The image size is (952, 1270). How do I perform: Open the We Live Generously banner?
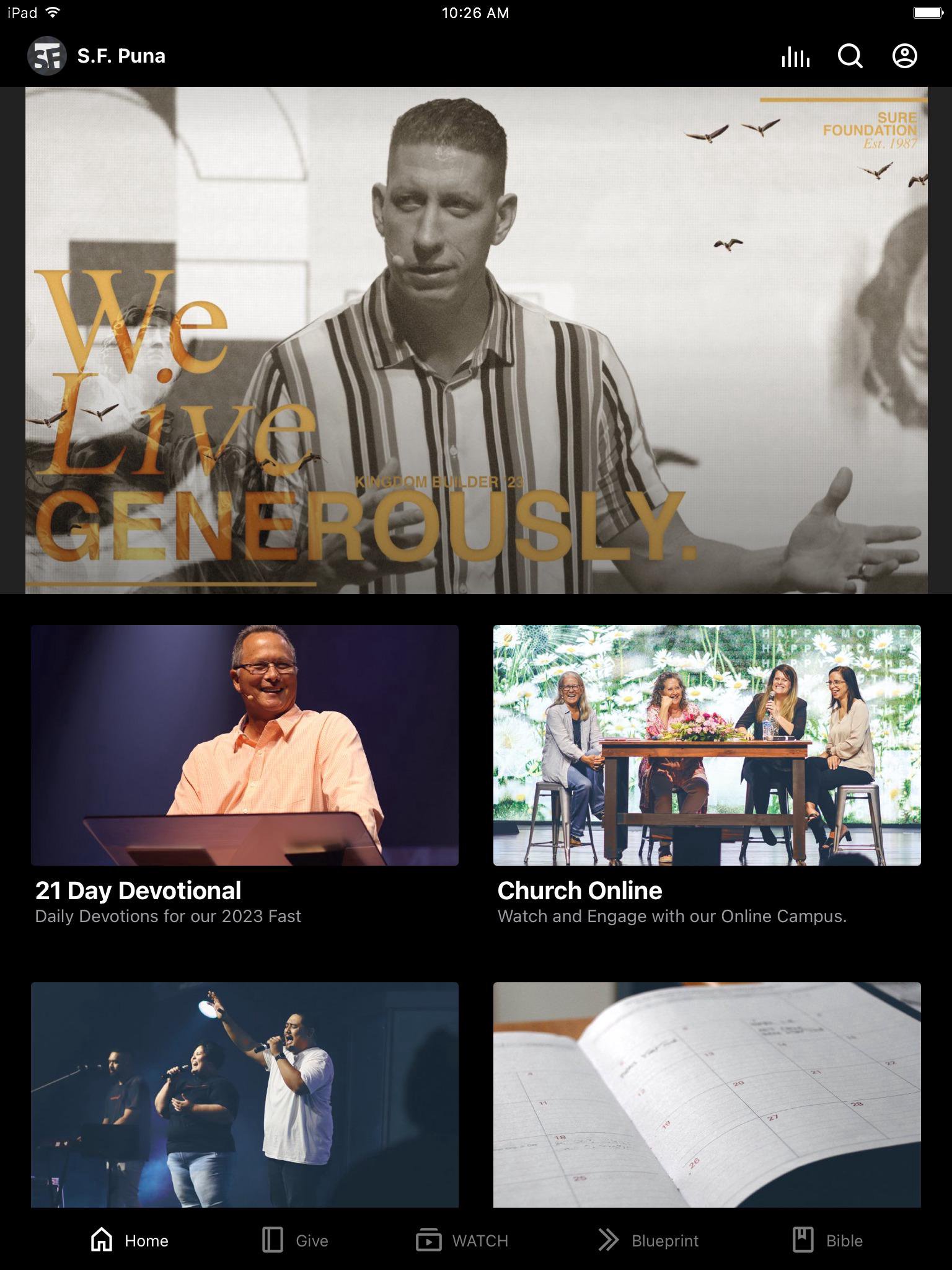click(476, 340)
